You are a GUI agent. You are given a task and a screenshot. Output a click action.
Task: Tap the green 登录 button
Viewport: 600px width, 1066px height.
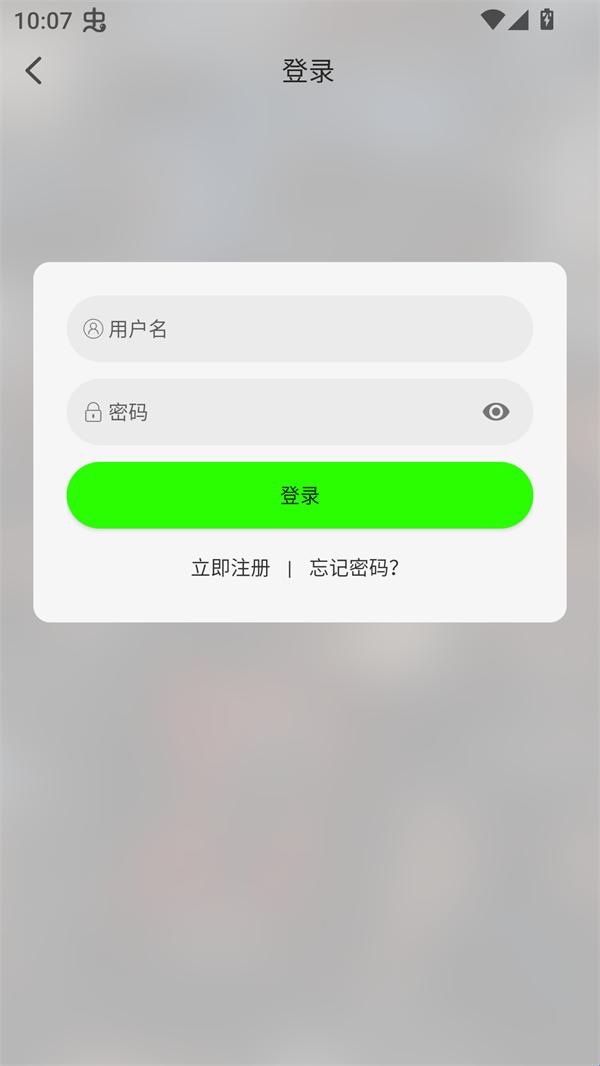click(x=300, y=495)
